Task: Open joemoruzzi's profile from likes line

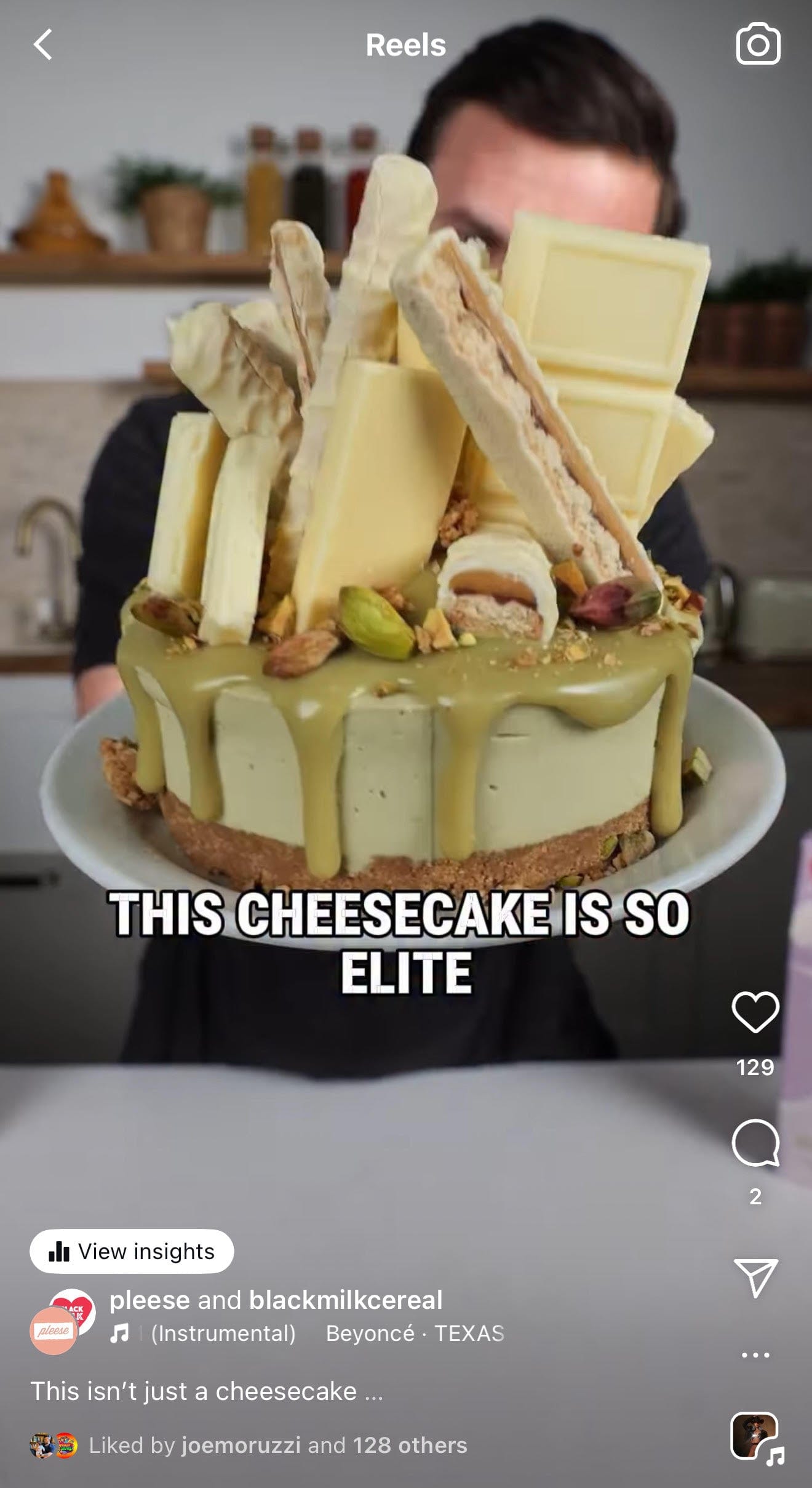Action: pos(241,1445)
